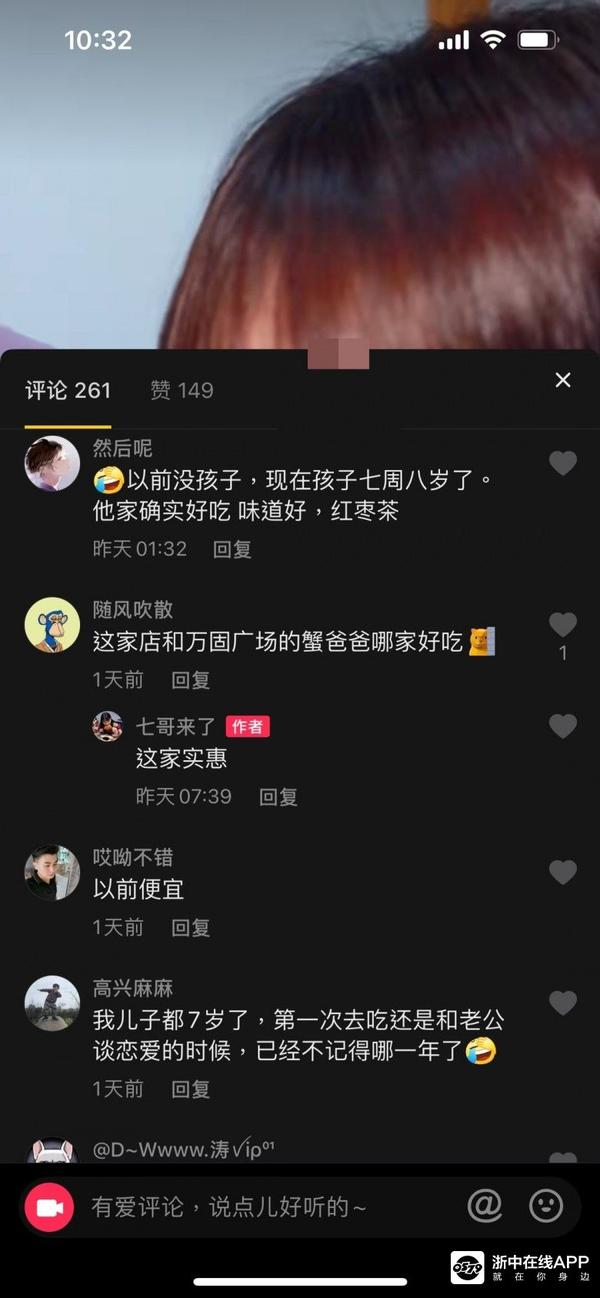Reply to 随风吹散's comment
Image resolution: width=600 pixels, height=1298 pixels.
pyautogui.click(x=190, y=680)
